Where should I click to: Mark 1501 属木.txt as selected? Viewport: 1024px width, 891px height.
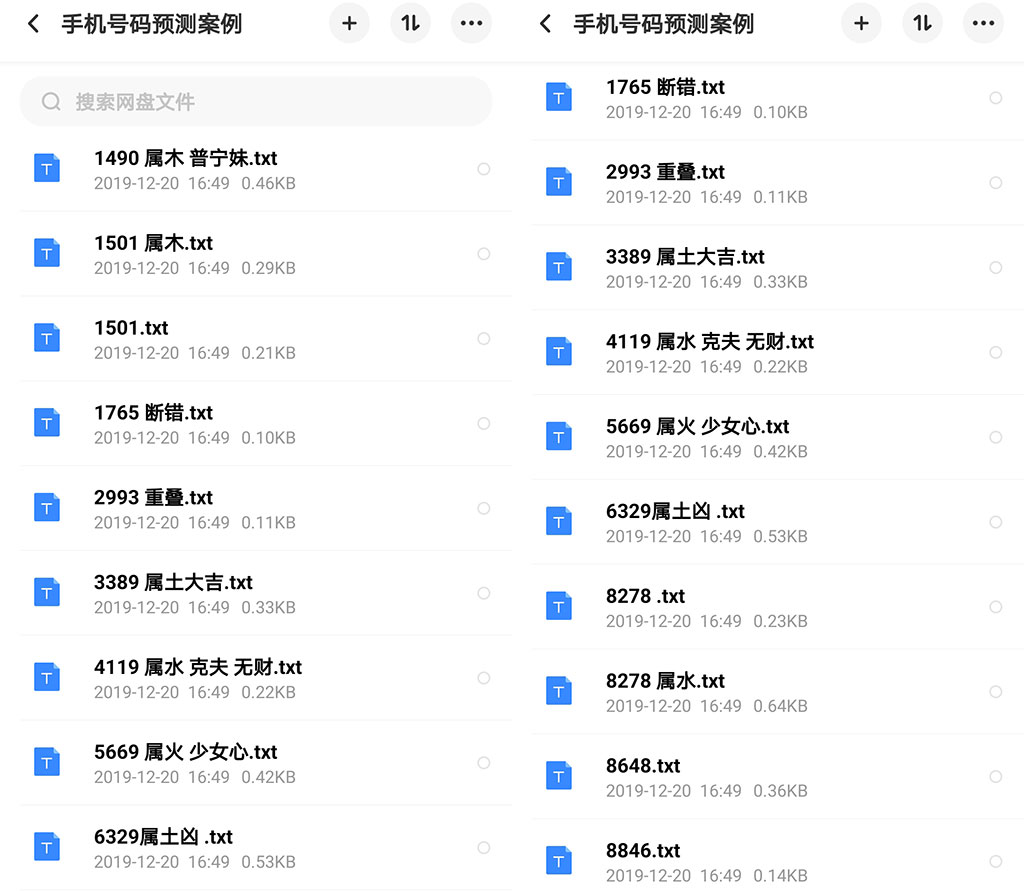pos(483,254)
